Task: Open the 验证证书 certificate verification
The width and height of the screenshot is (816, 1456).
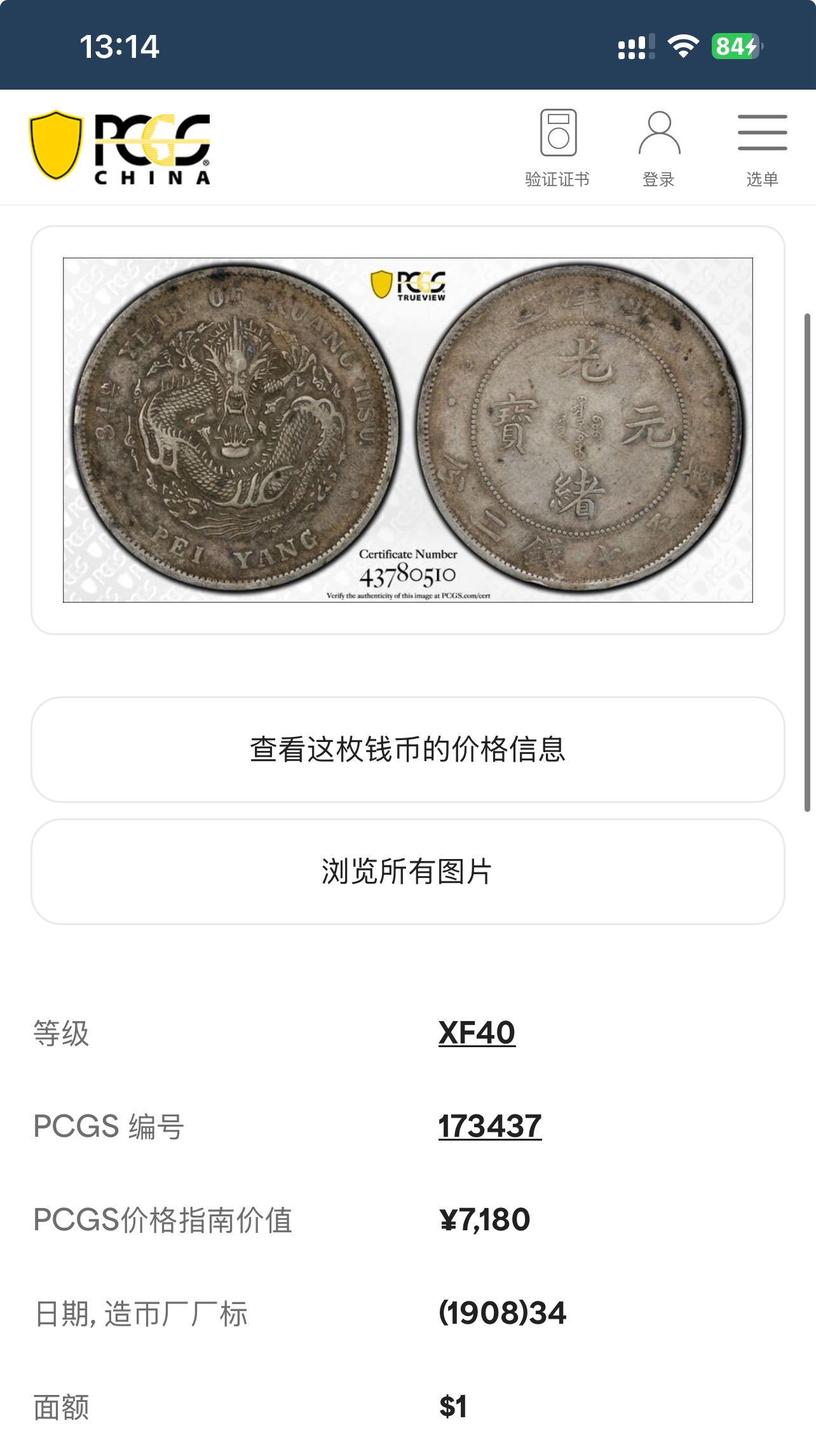Action: pos(557,148)
